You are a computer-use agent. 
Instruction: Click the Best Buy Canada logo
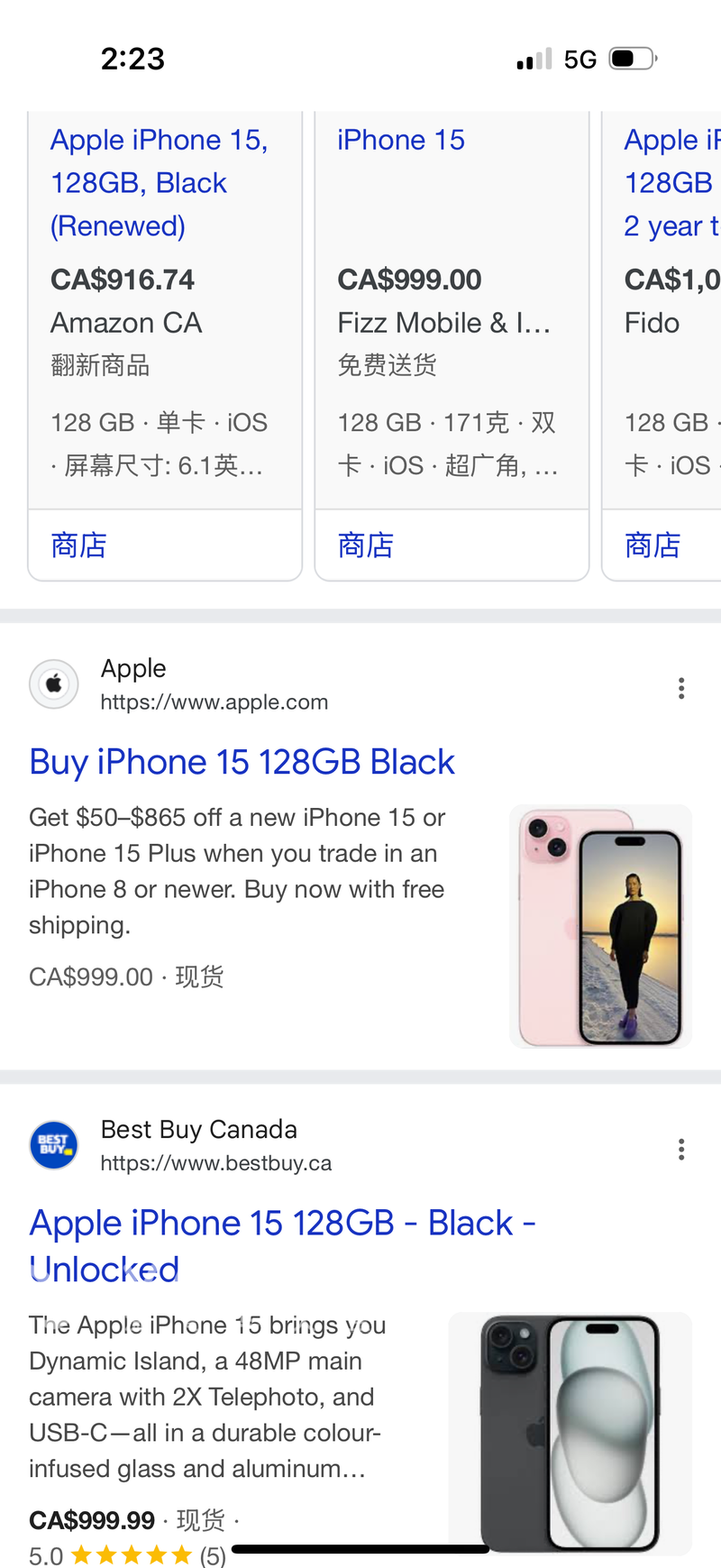(53, 1144)
